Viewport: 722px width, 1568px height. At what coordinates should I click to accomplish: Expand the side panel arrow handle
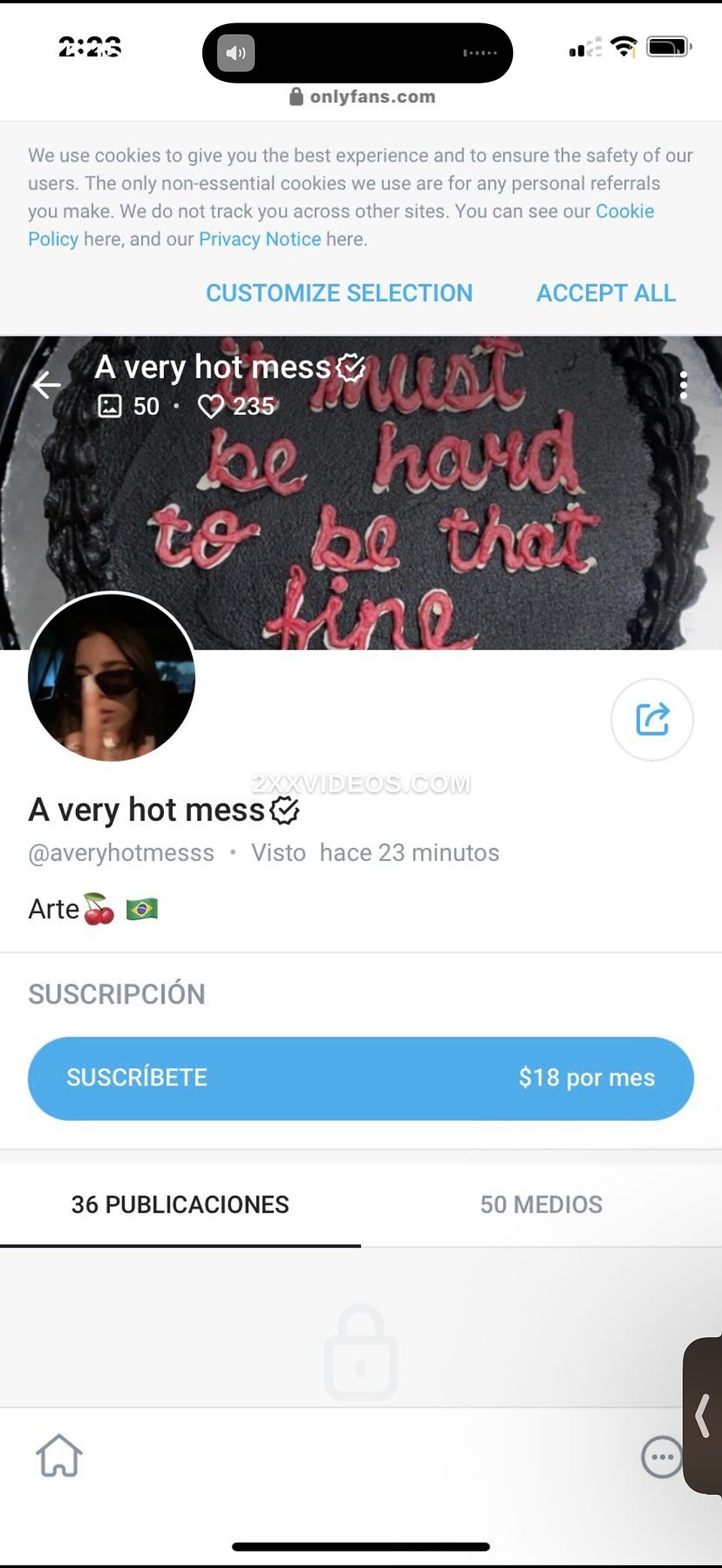click(703, 1415)
